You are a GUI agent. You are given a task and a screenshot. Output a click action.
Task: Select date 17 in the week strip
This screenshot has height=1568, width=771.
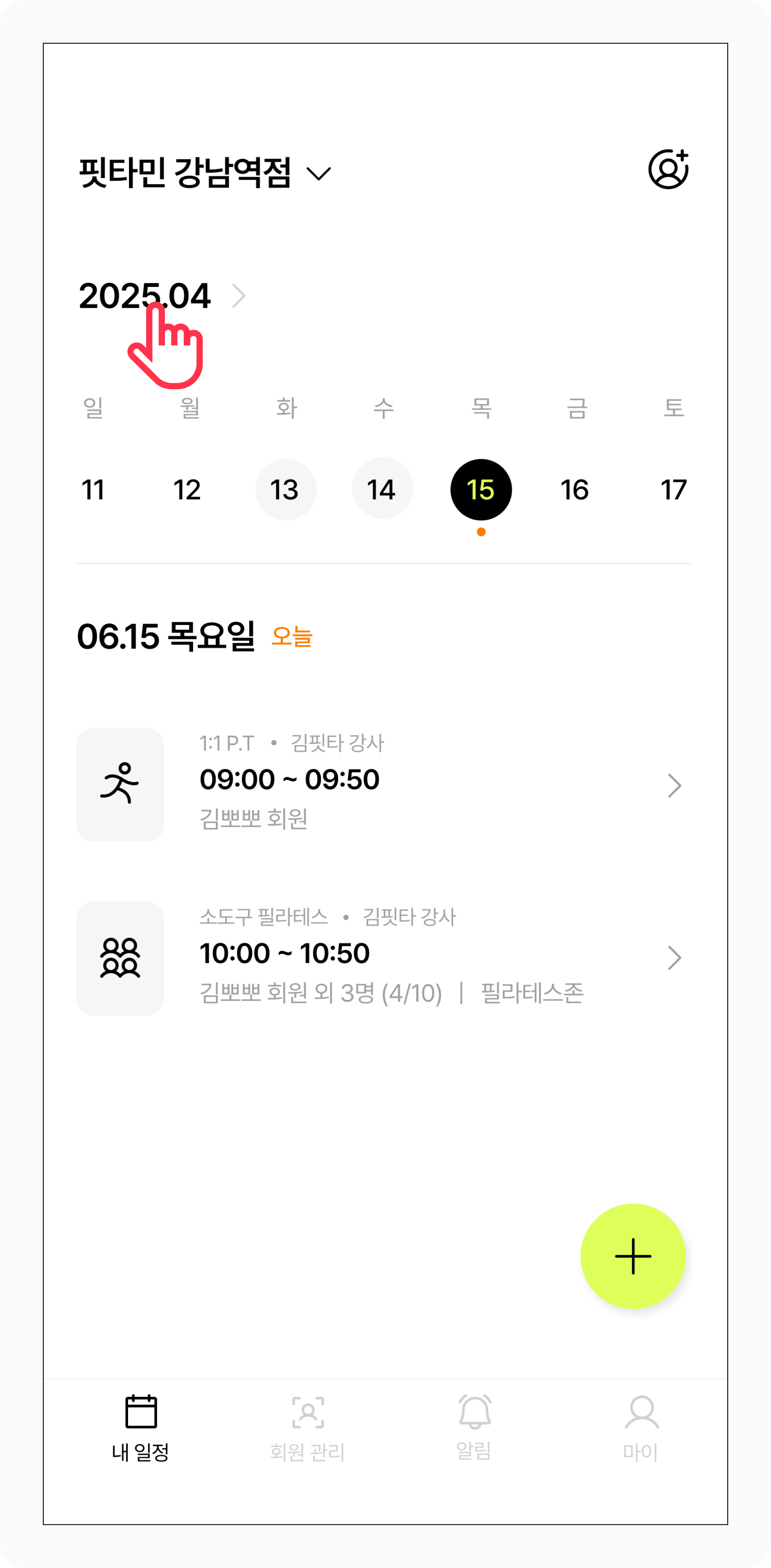click(x=674, y=490)
